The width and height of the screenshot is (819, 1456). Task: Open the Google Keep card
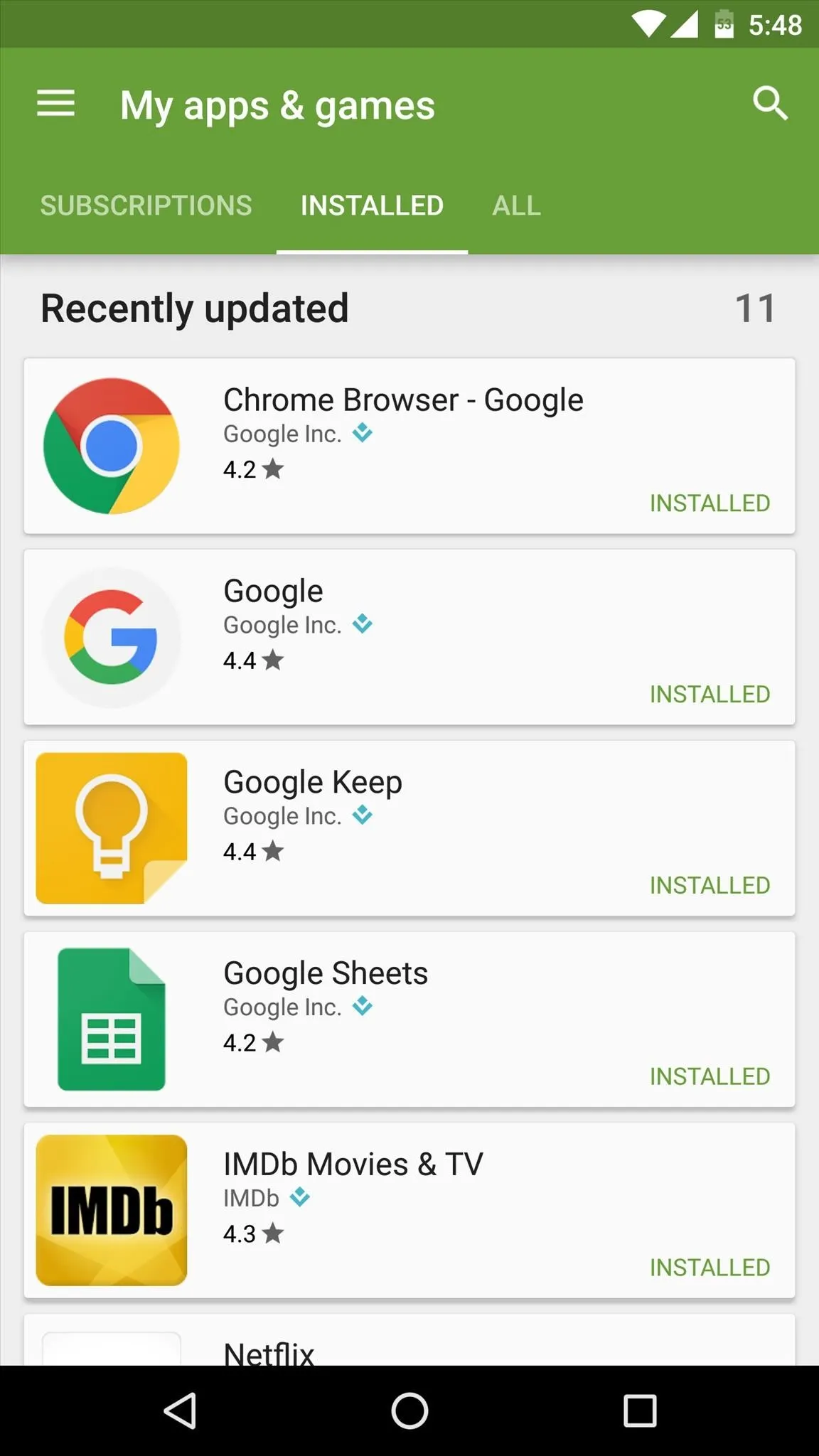click(x=409, y=828)
